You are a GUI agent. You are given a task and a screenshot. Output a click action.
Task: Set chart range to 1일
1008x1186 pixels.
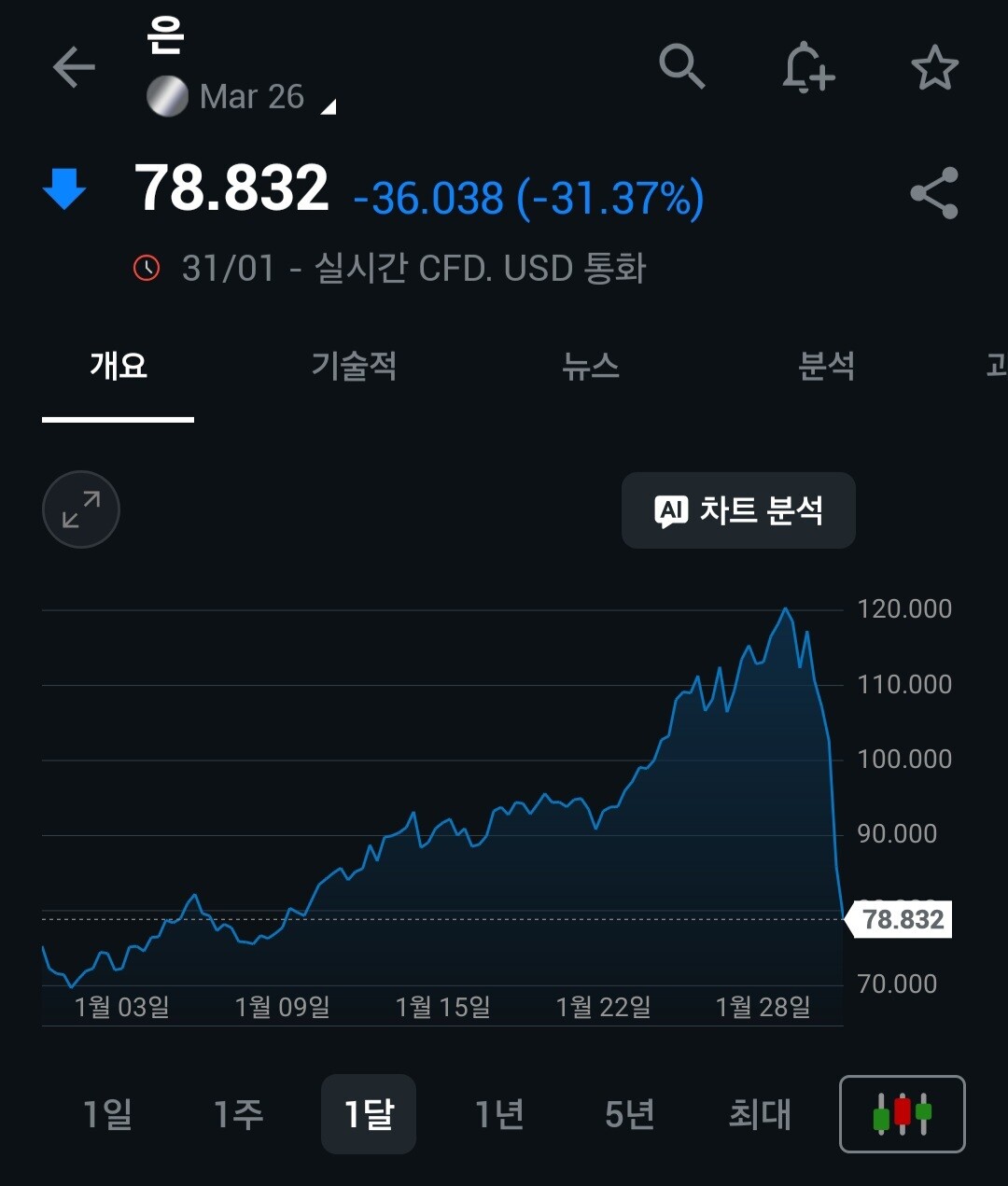(107, 1114)
